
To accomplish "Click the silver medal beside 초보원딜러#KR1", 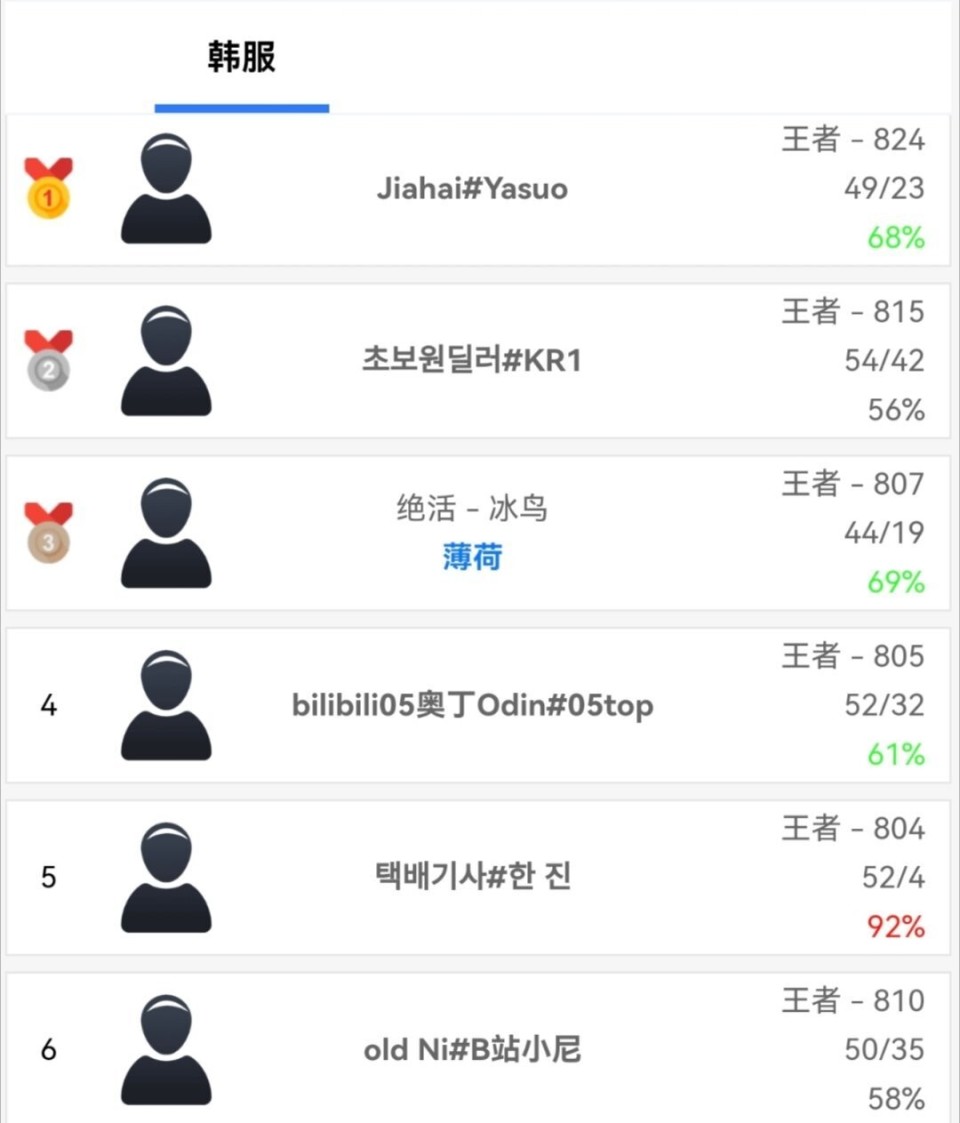I will tap(48, 360).
